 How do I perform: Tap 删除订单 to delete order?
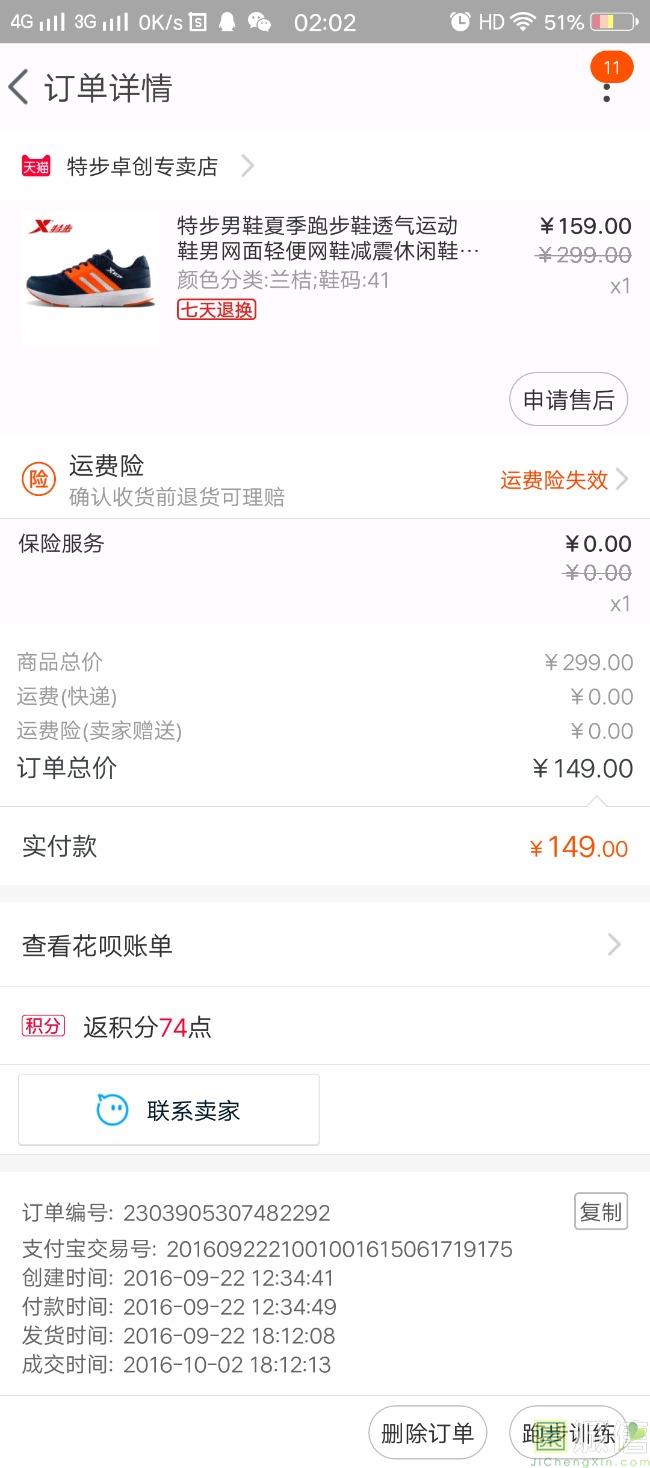point(427,1433)
